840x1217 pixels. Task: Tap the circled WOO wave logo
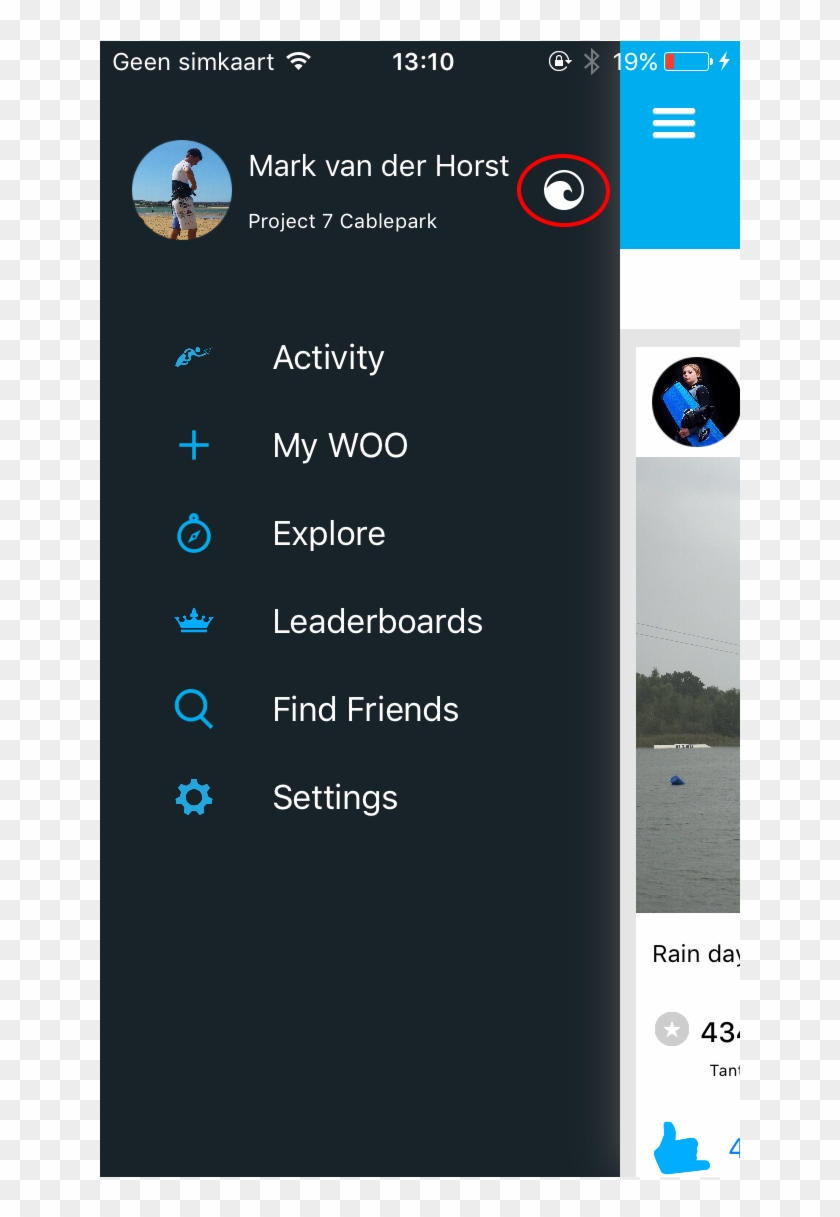(x=564, y=191)
